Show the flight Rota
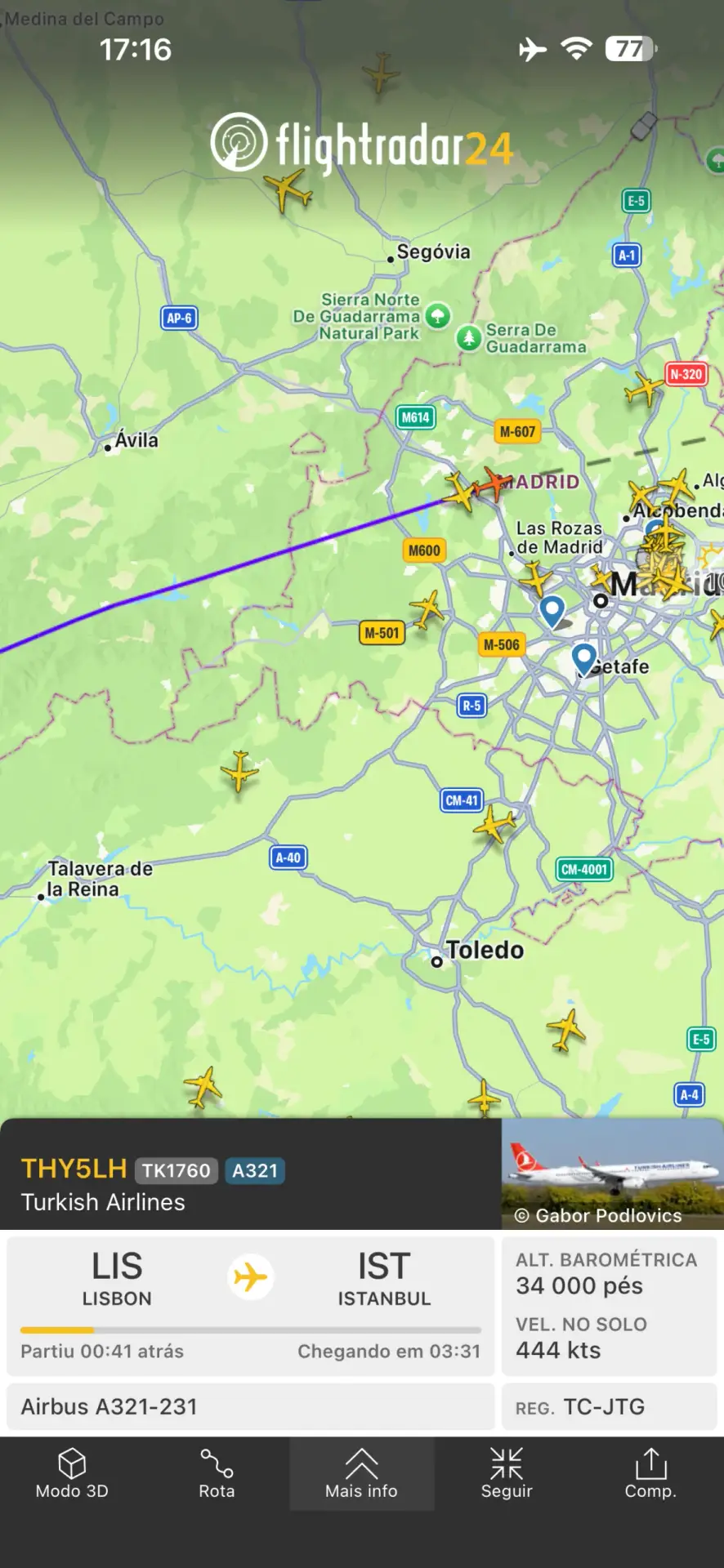The height and width of the screenshot is (1568, 724). coord(217,1473)
